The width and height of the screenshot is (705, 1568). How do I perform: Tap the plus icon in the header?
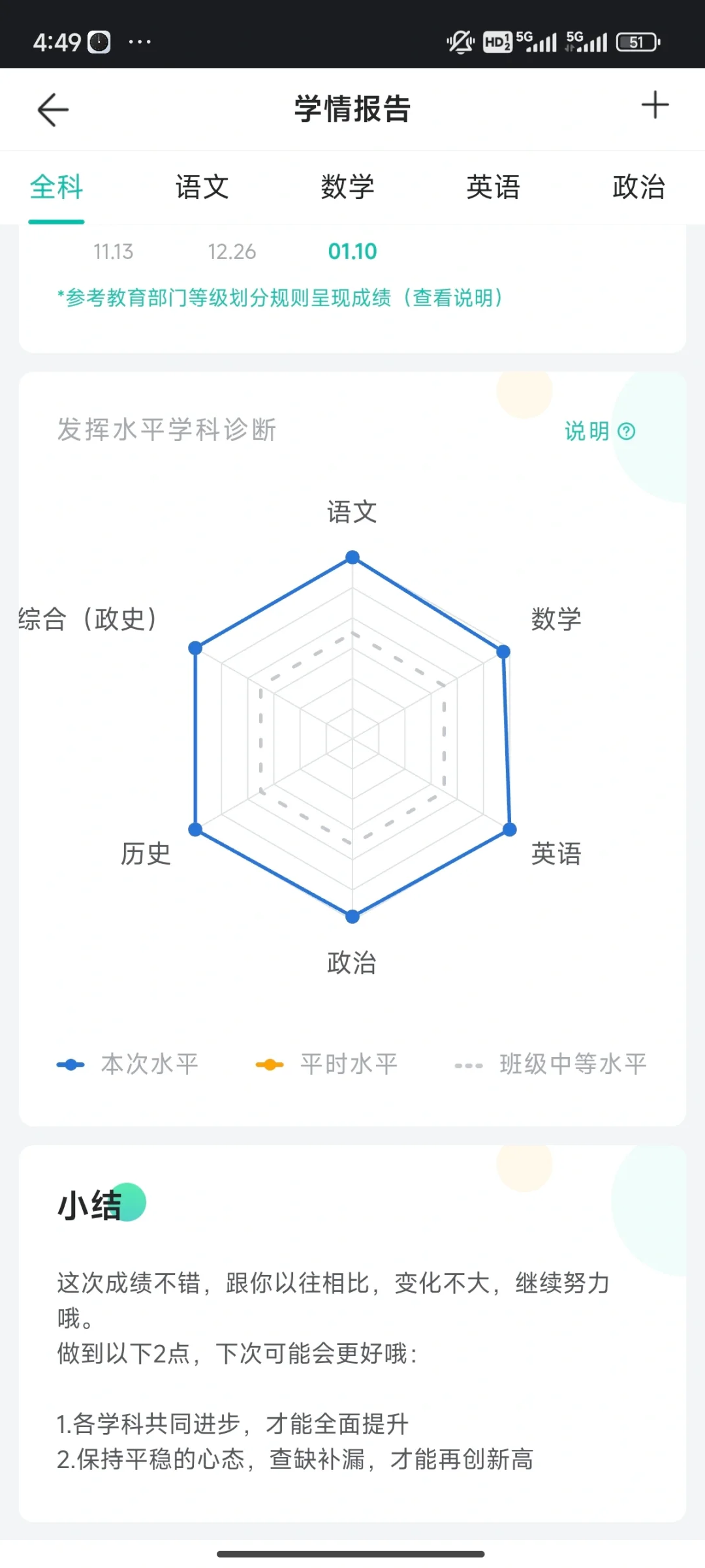pyautogui.click(x=655, y=105)
